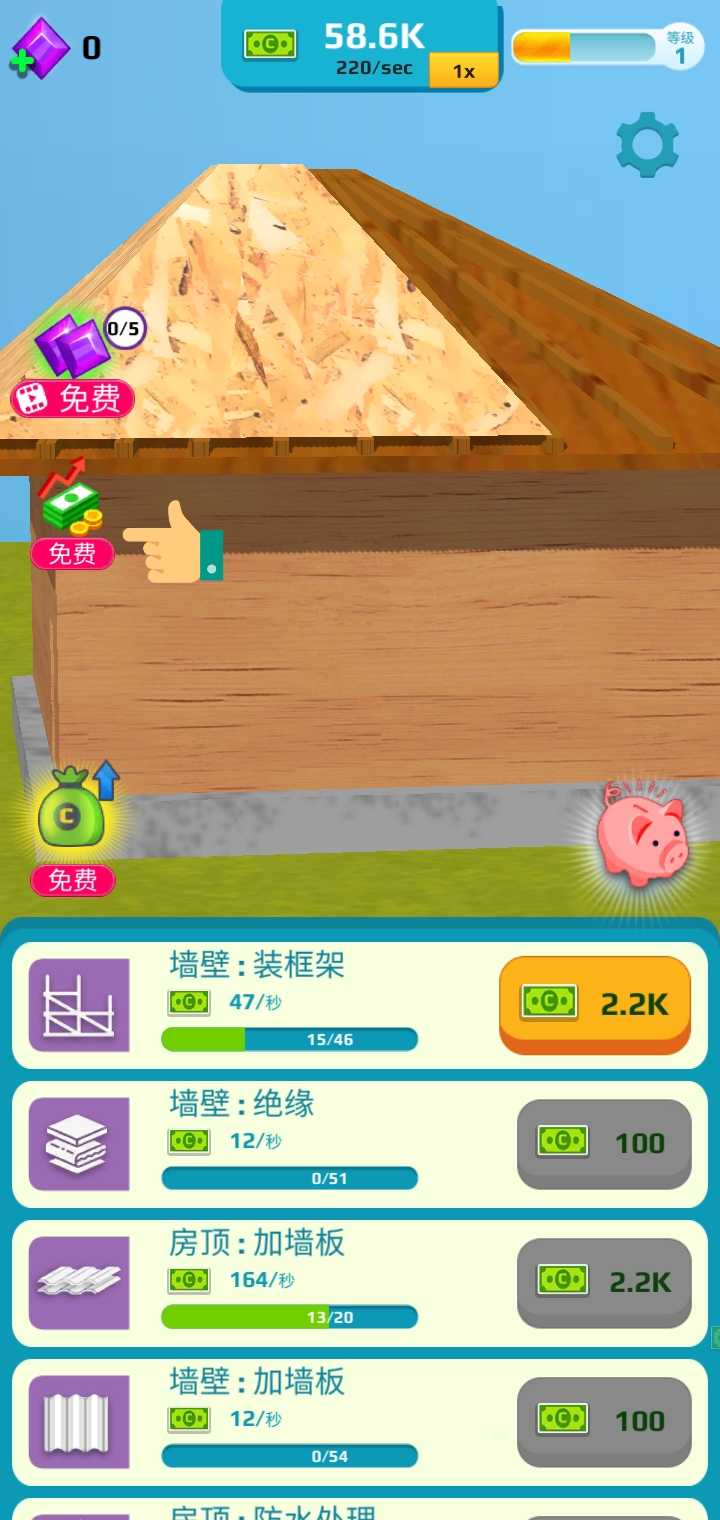Claim free money bag upgrade
720x1520 pixels.
[x=72, y=880]
